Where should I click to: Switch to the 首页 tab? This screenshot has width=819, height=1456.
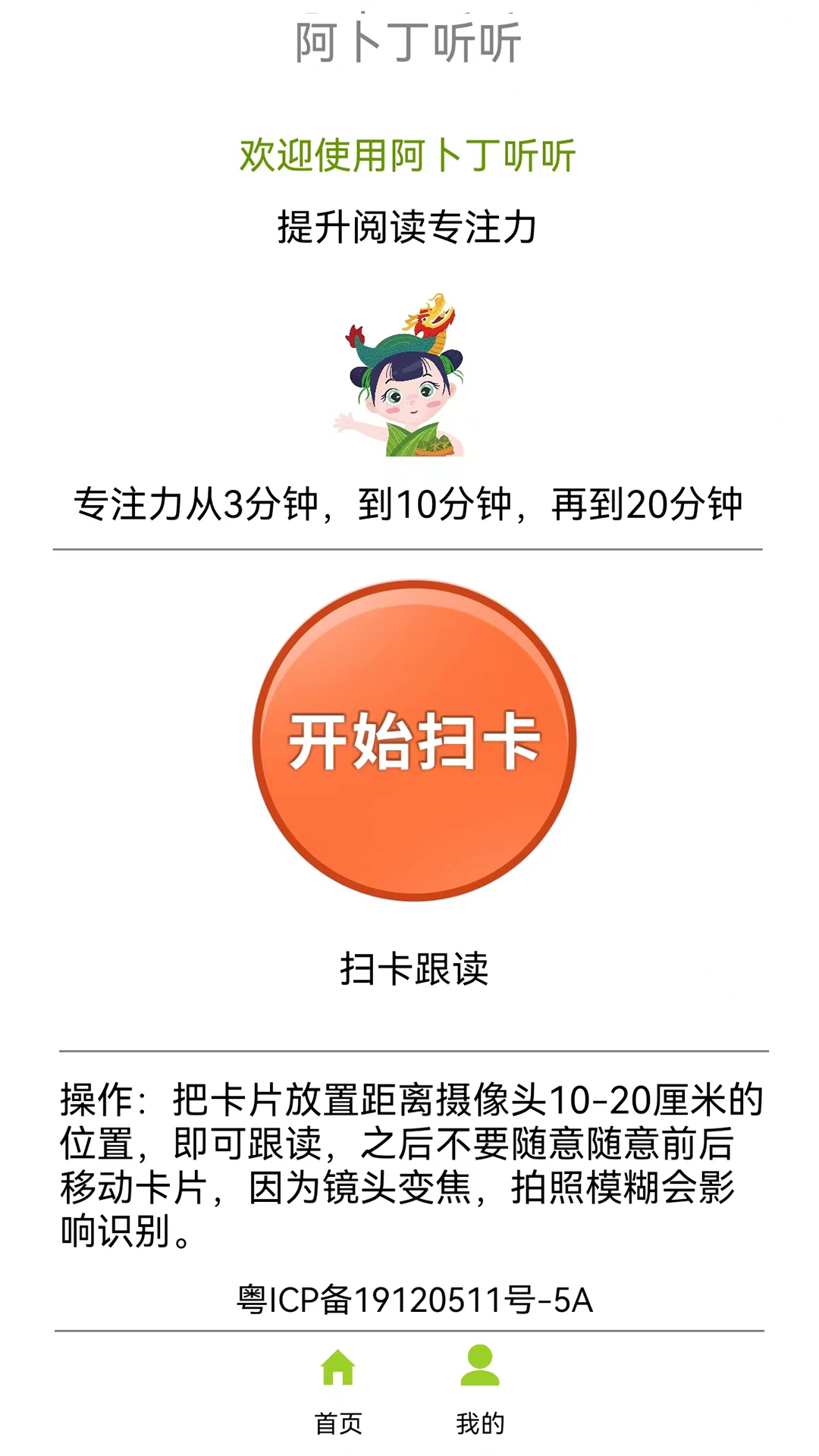338,1389
